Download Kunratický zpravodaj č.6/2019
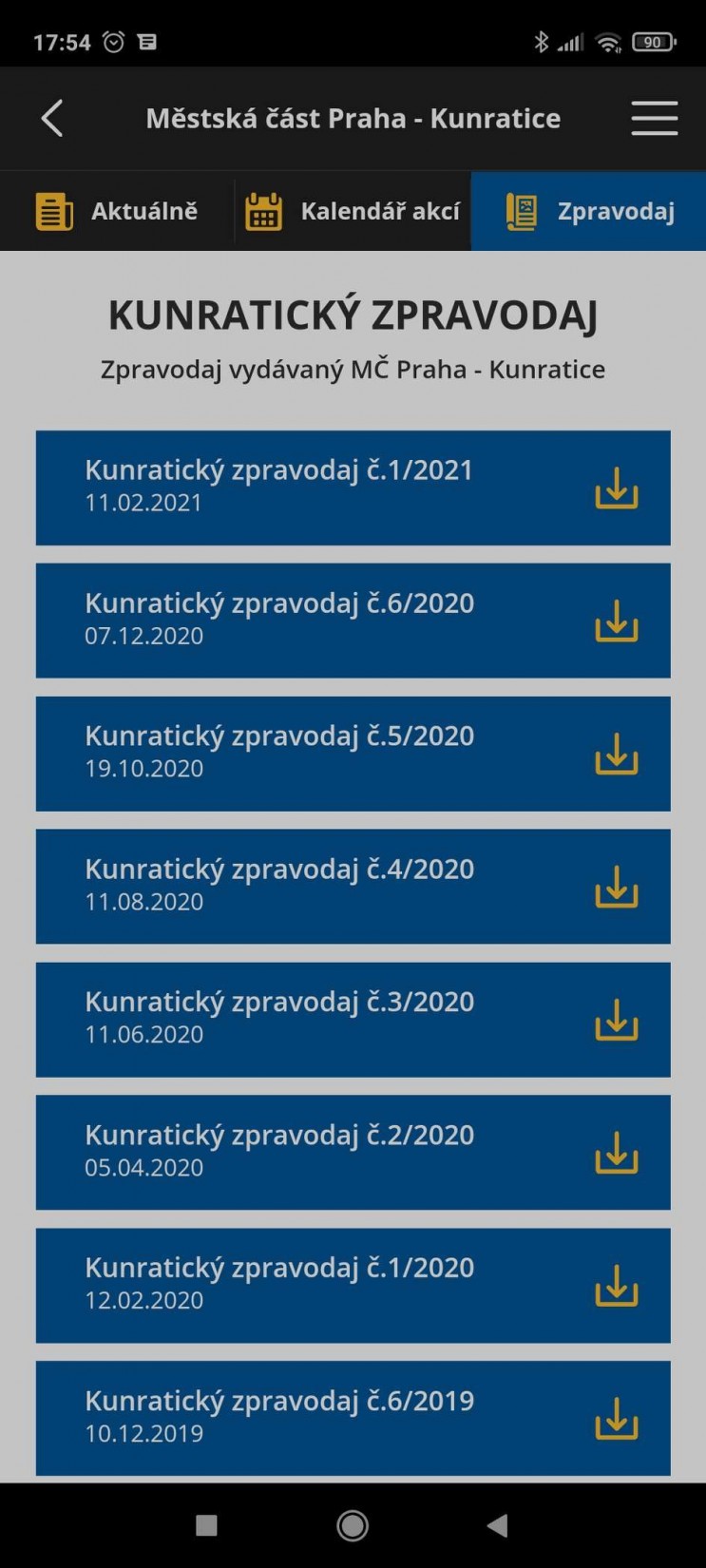 click(x=617, y=1419)
